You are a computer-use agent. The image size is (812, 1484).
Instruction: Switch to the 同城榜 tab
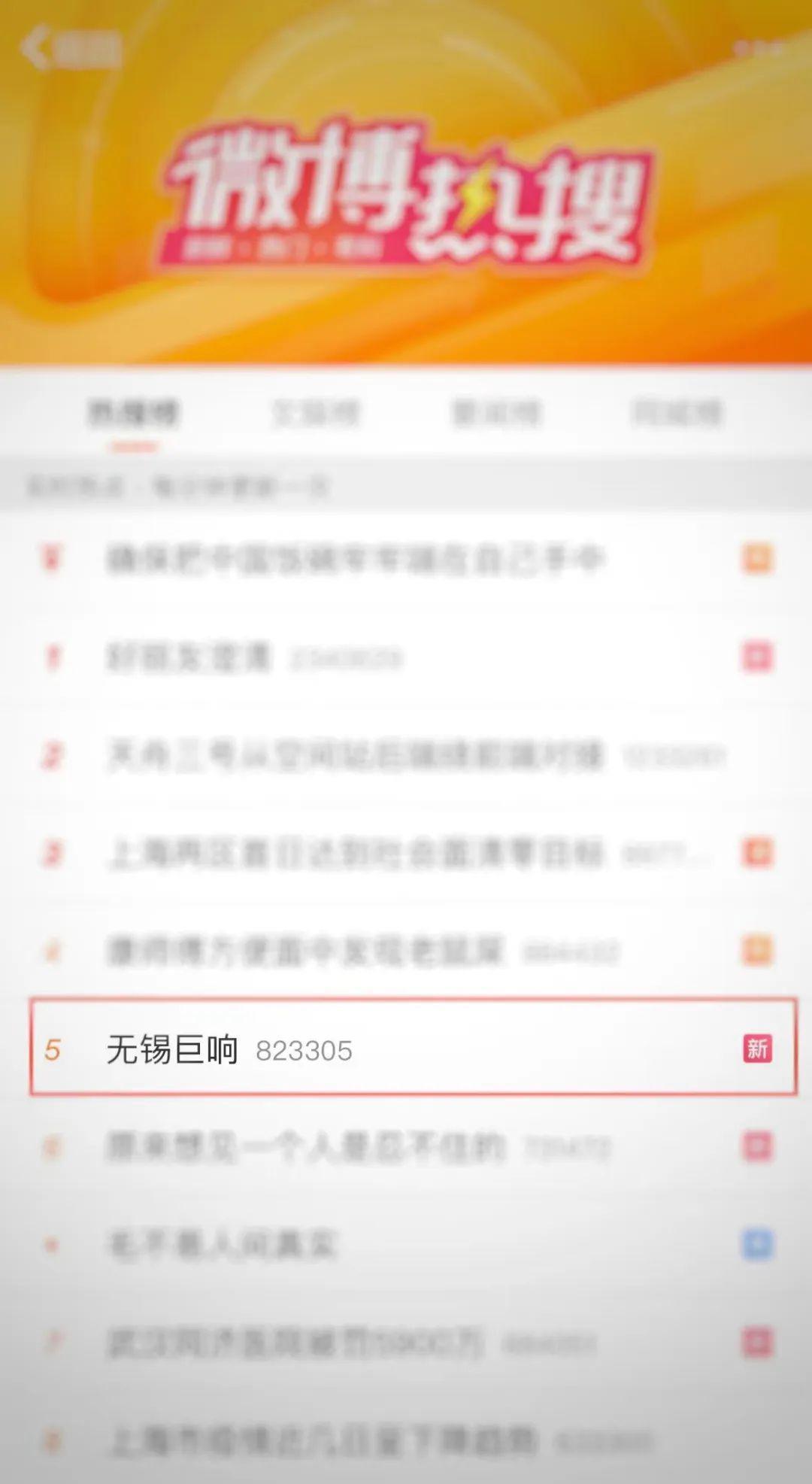pyautogui.click(x=677, y=413)
